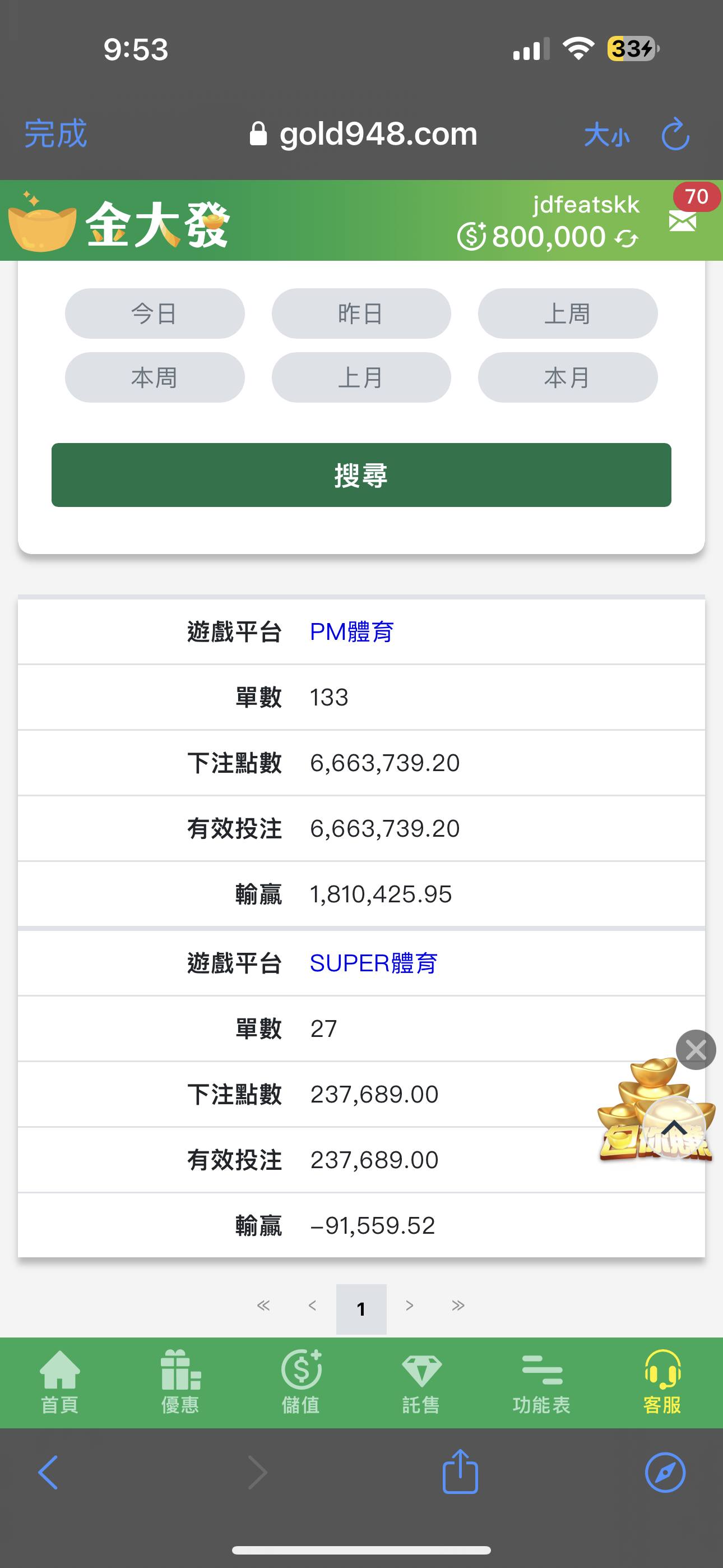Open the 大小 text size menu
723x1568 pixels.
(x=606, y=135)
